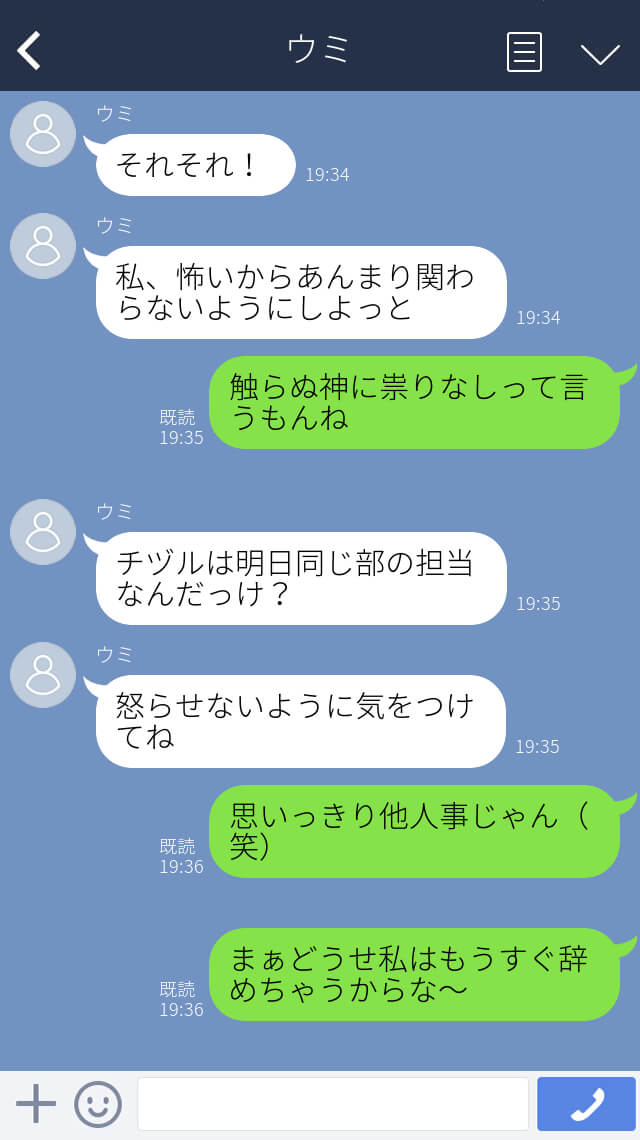Open ウミ's avatar beside それそれ! message
Viewport: 640px width, 1140px height.
click(43, 135)
